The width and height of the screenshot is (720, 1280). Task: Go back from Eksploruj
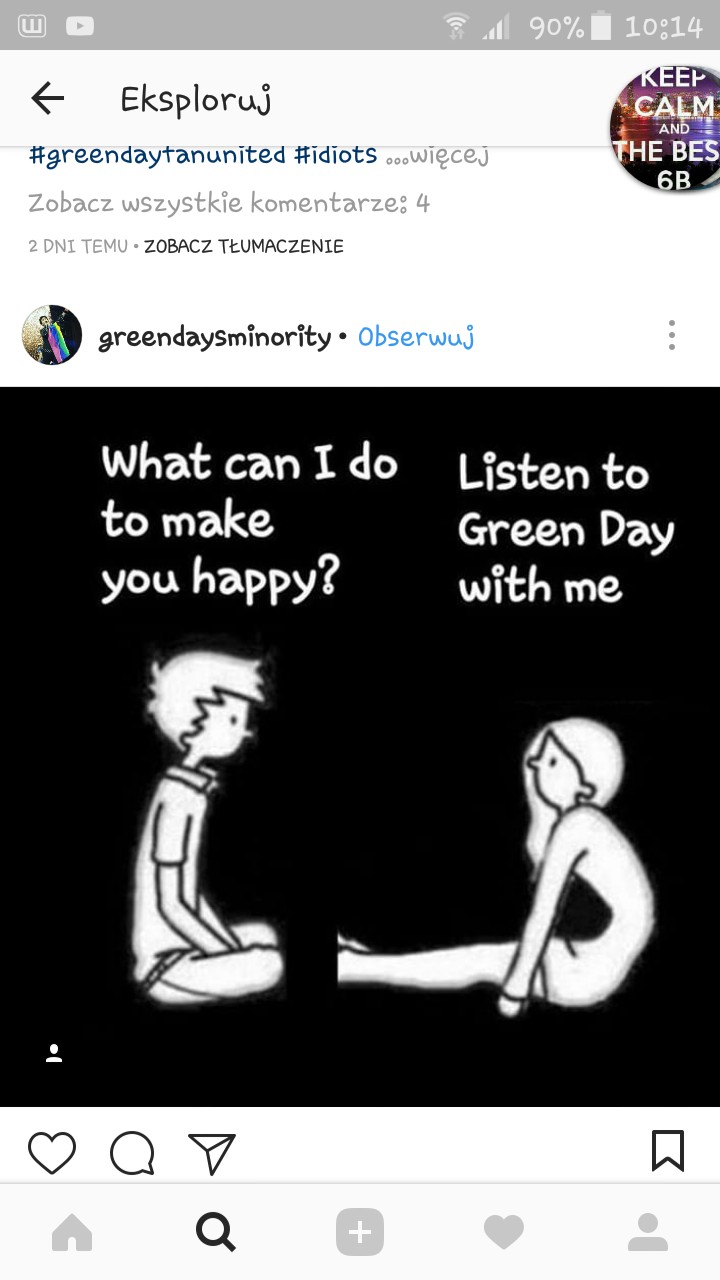click(47, 98)
